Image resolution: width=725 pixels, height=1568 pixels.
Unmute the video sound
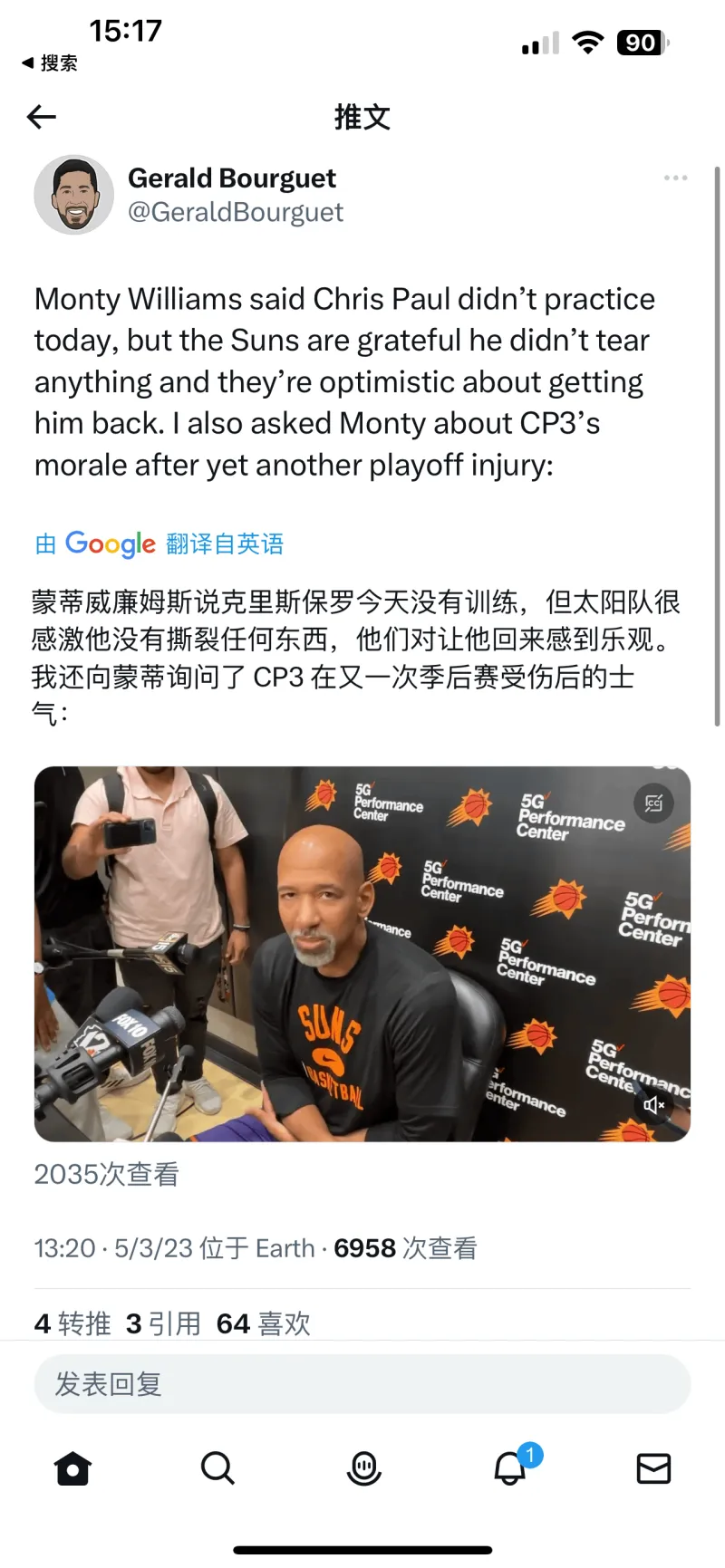tap(654, 1105)
